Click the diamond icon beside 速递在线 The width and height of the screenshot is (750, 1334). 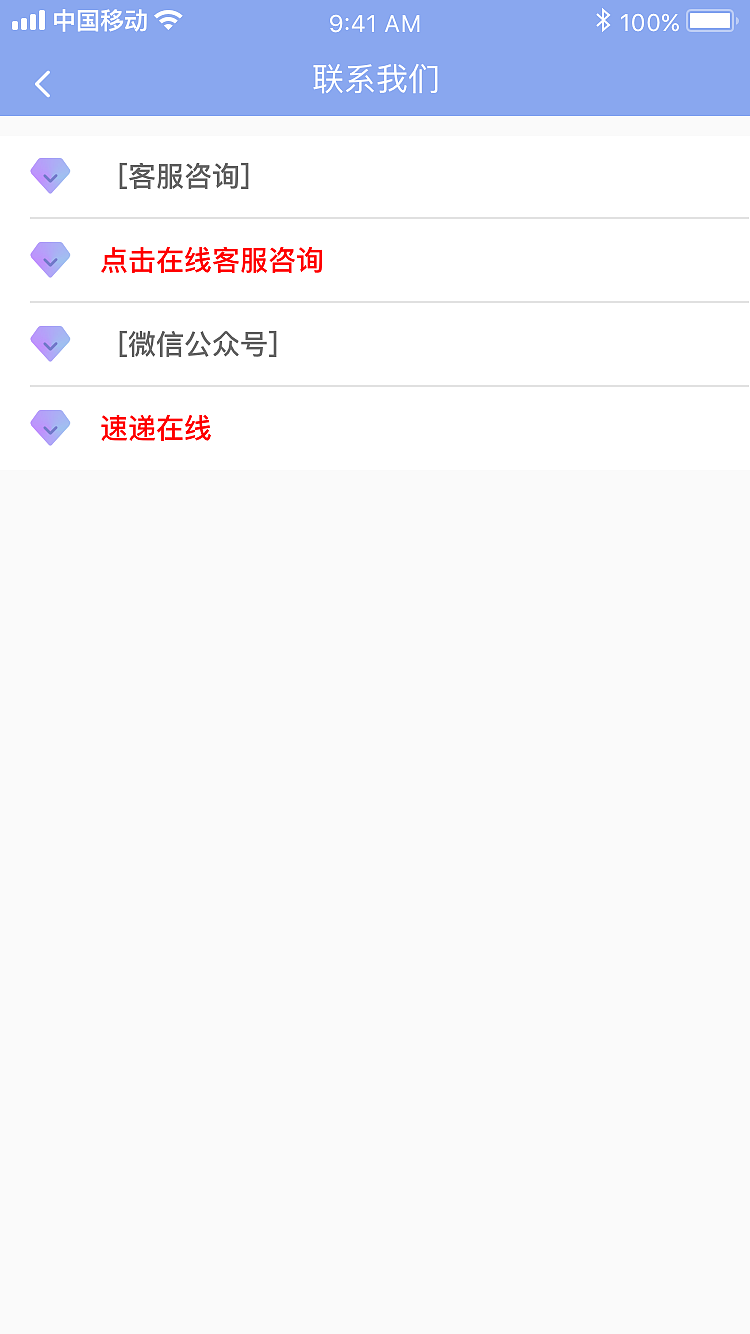[50, 427]
